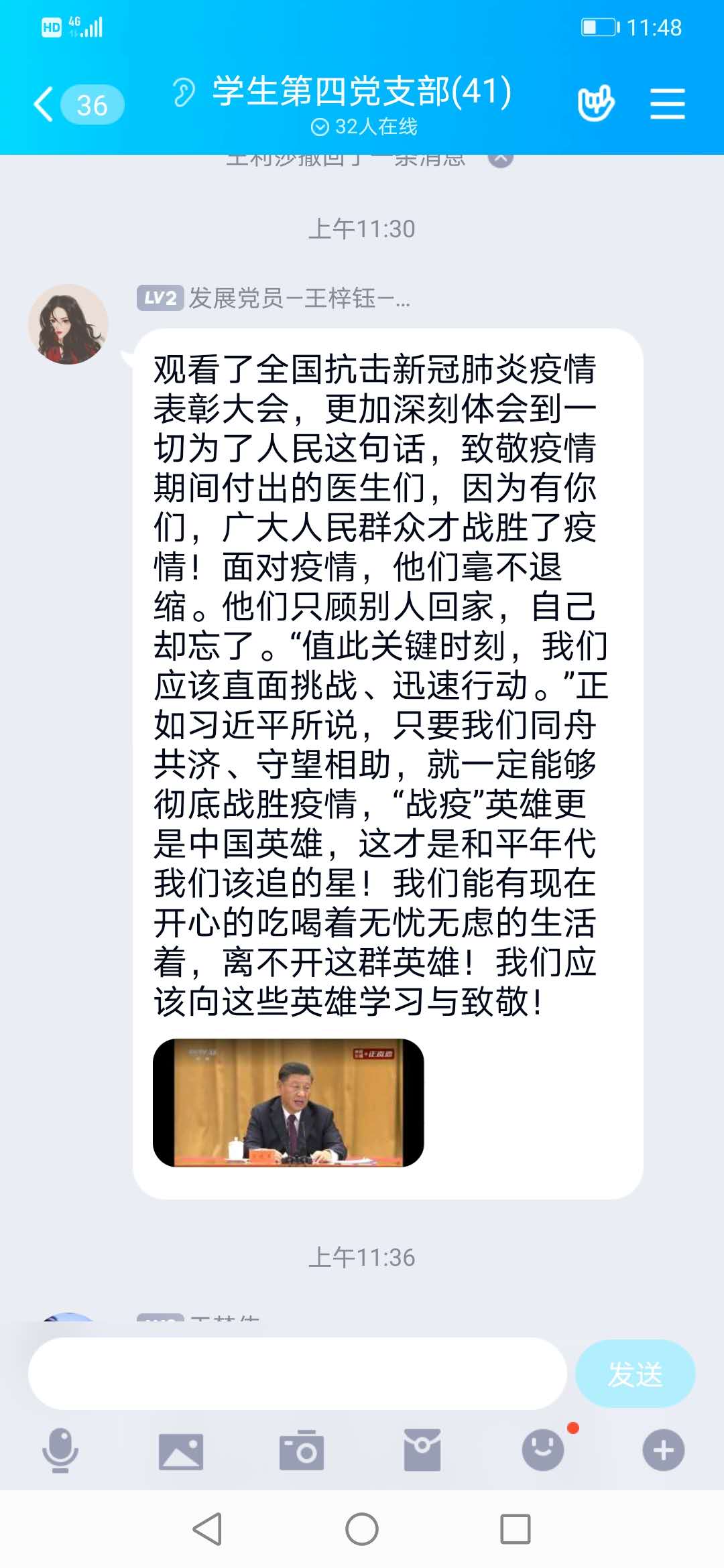This screenshot has width=724, height=1568.
Task: View the shared image in the message
Action: tap(288, 1103)
